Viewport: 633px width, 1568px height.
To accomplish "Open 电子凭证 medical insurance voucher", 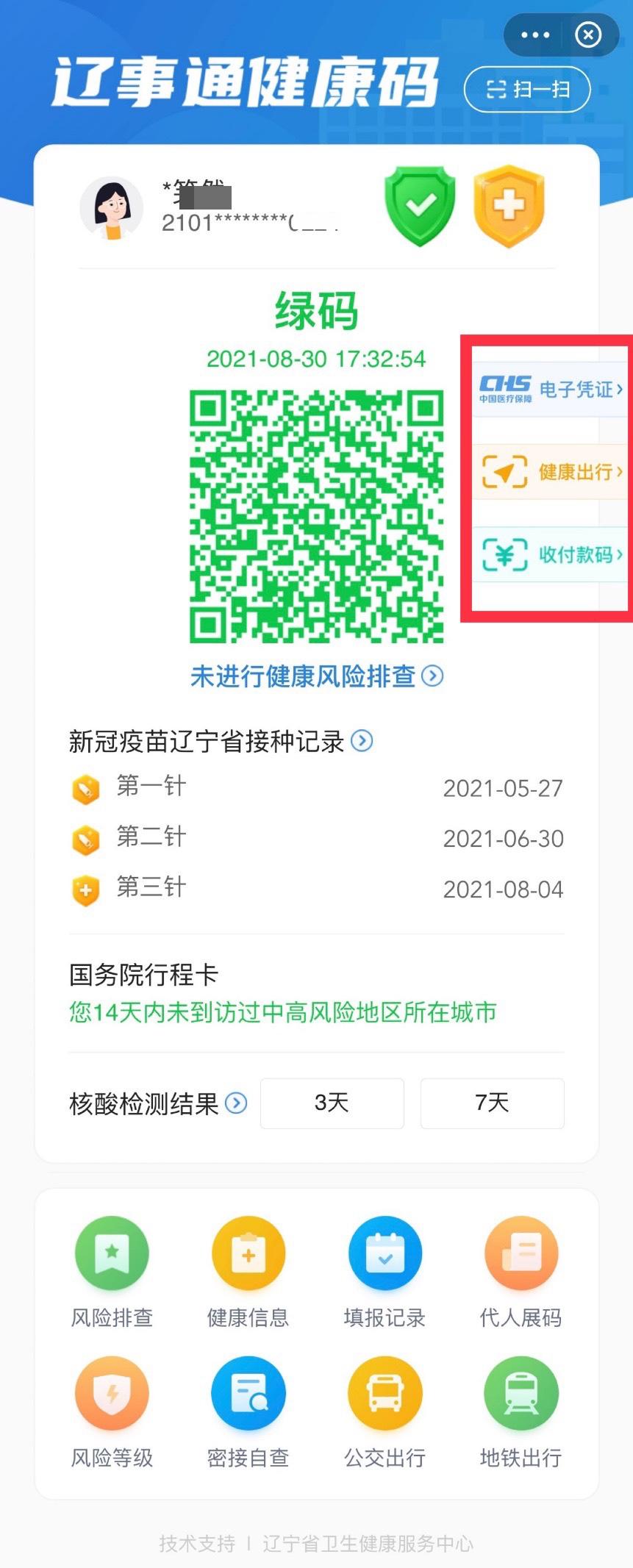I will click(x=551, y=389).
